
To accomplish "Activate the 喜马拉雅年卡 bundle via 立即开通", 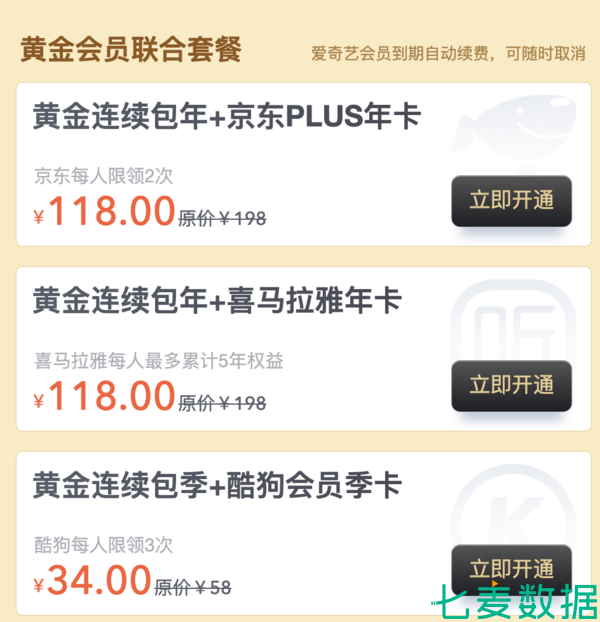I will click(511, 385).
